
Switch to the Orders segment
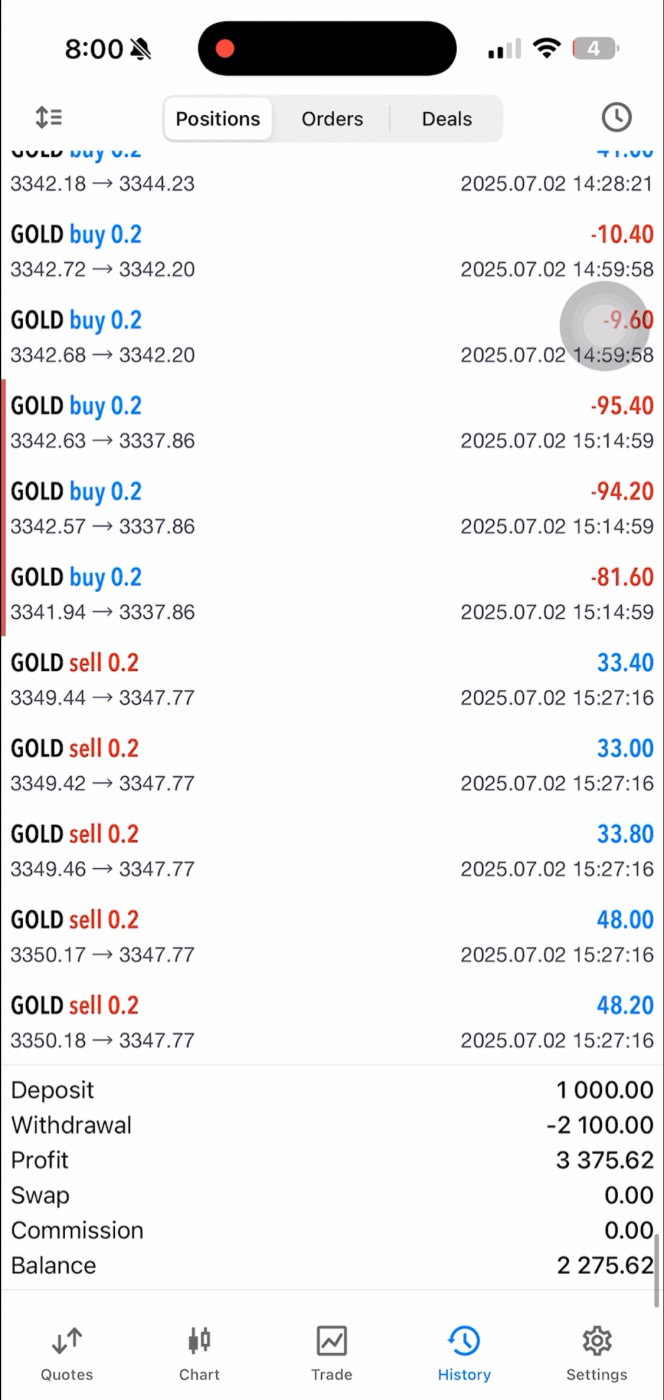click(332, 119)
